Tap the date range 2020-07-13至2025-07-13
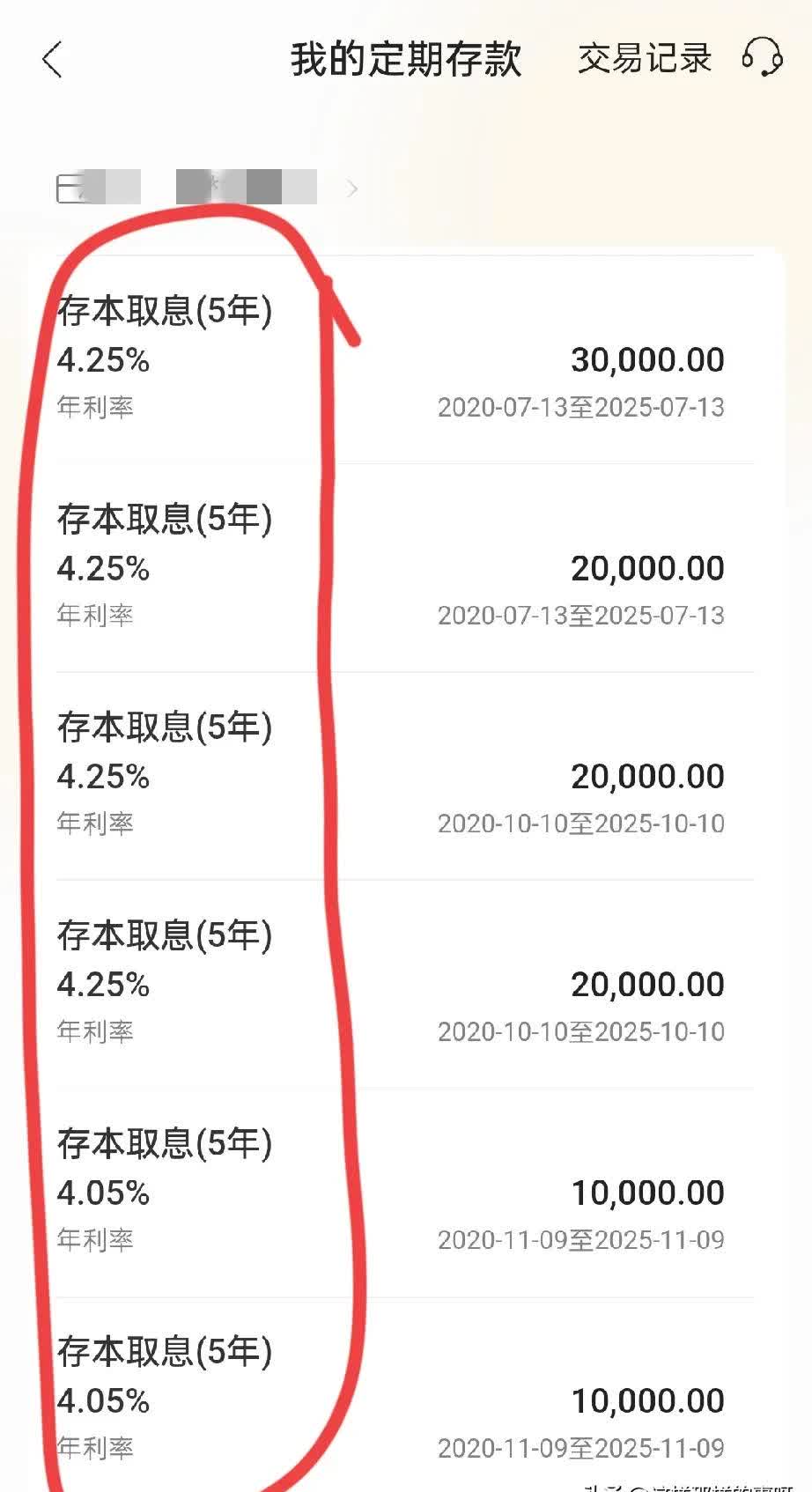 click(x=581, y=408)
